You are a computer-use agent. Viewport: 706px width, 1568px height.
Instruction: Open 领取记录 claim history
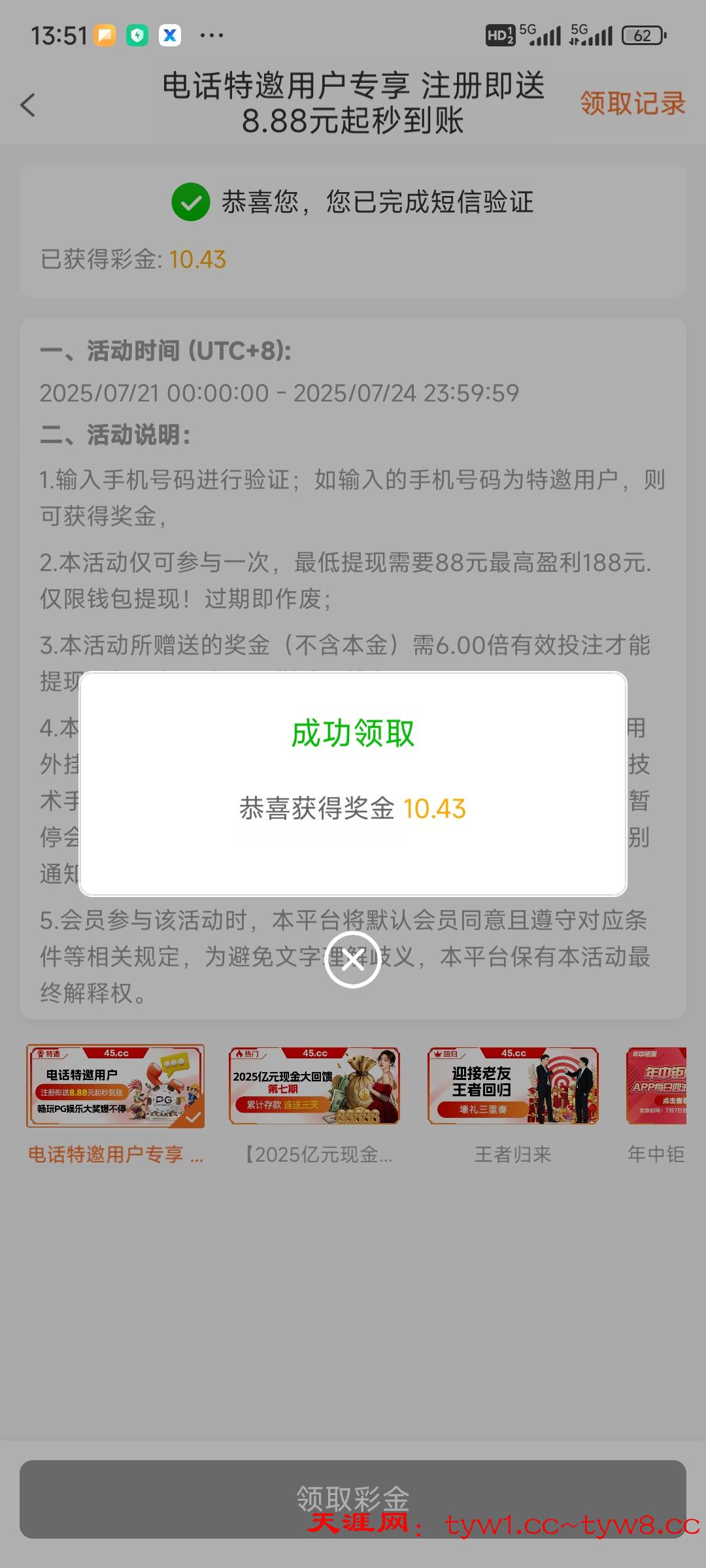pyautogui.click(x=632, y=103)
